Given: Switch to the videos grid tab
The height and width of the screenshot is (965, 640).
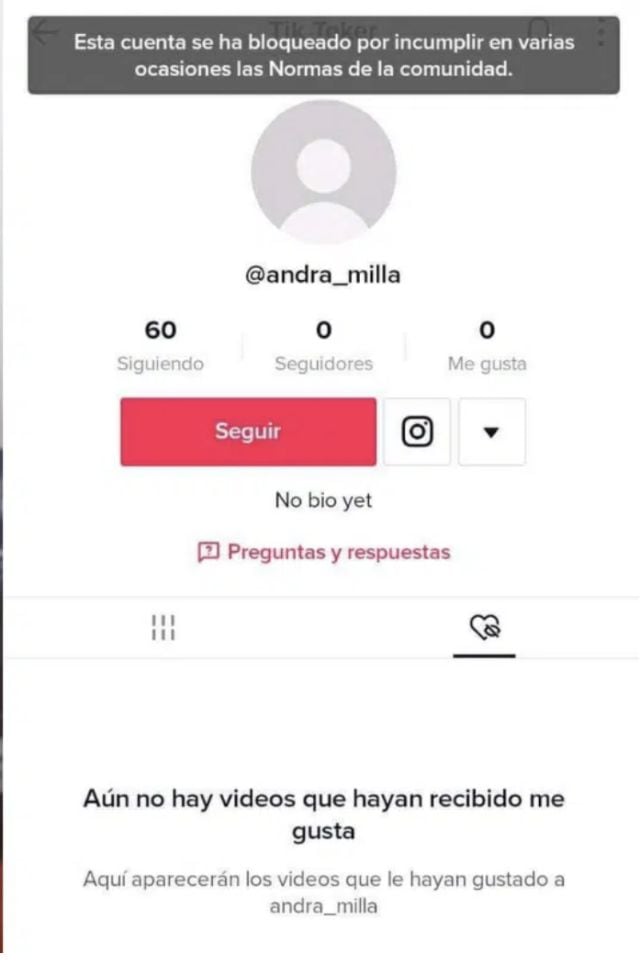Looking at the screenshot, I should click(162, 627).
